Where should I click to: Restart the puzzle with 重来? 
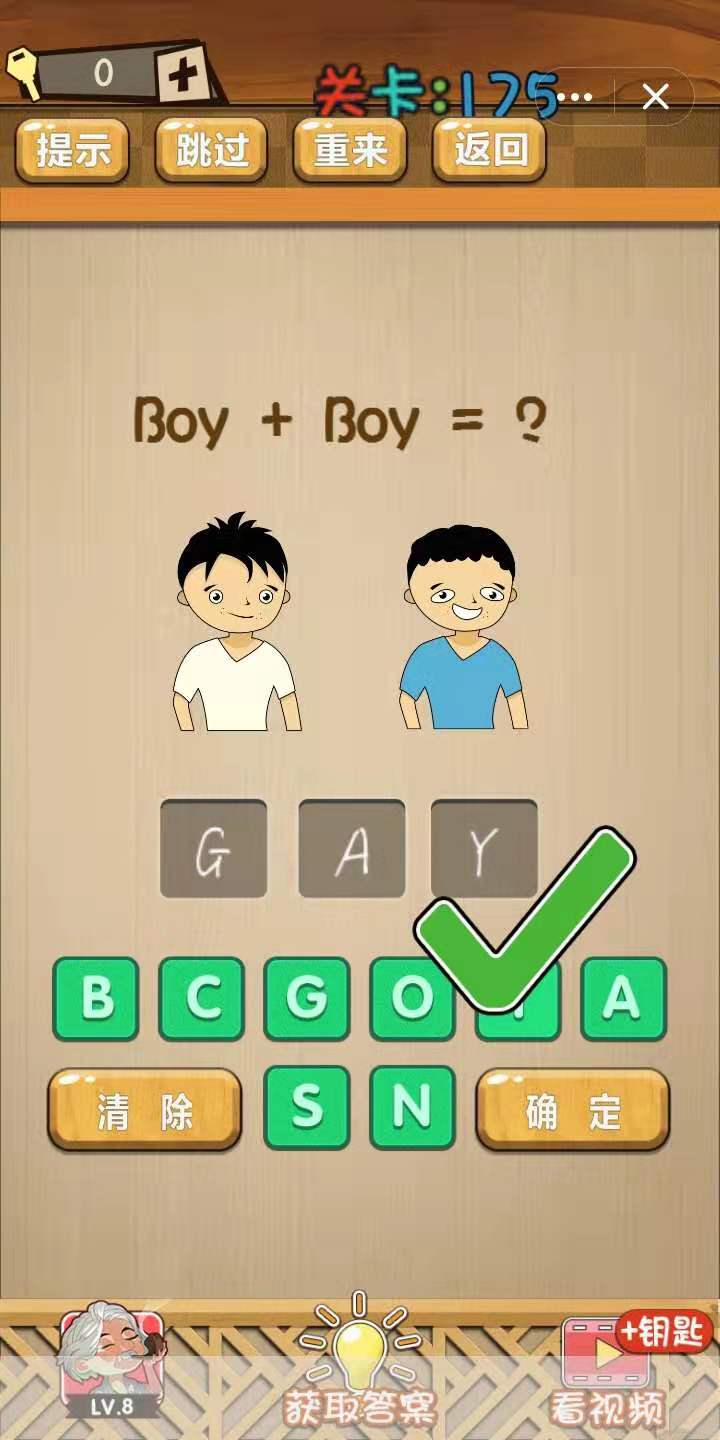point(350,150)
